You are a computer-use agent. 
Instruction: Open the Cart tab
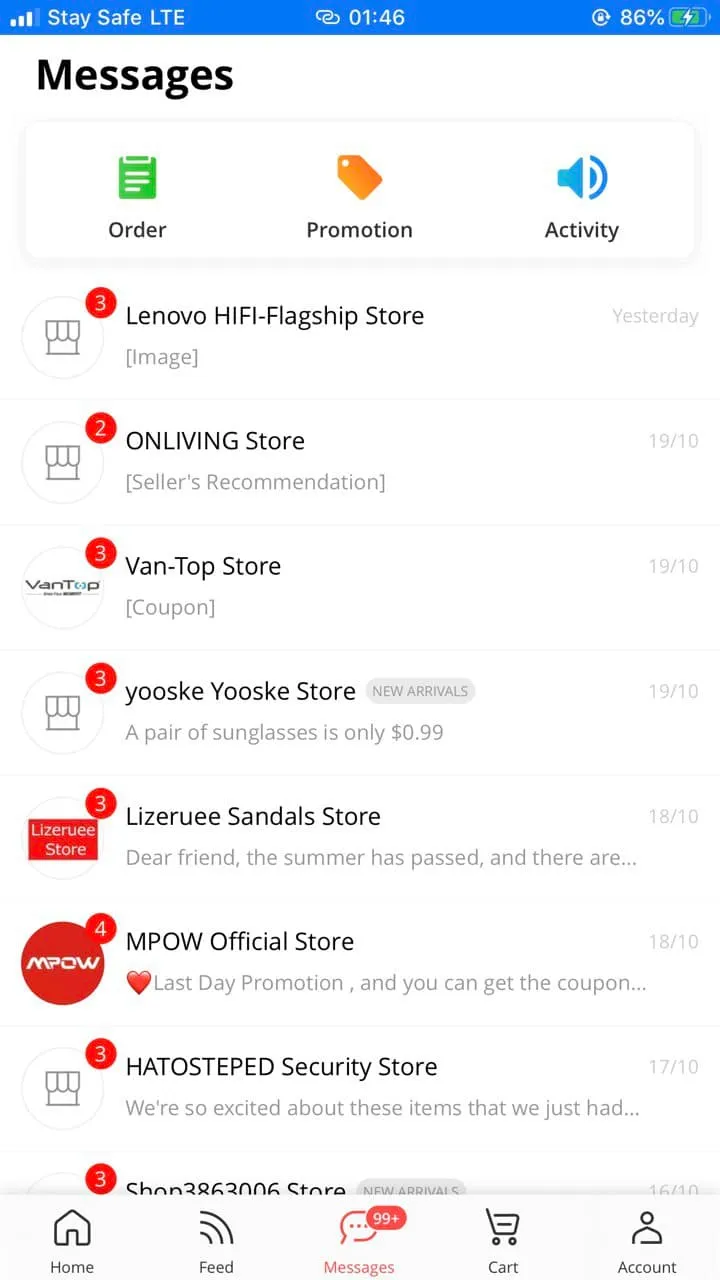tap(503, 1240)
